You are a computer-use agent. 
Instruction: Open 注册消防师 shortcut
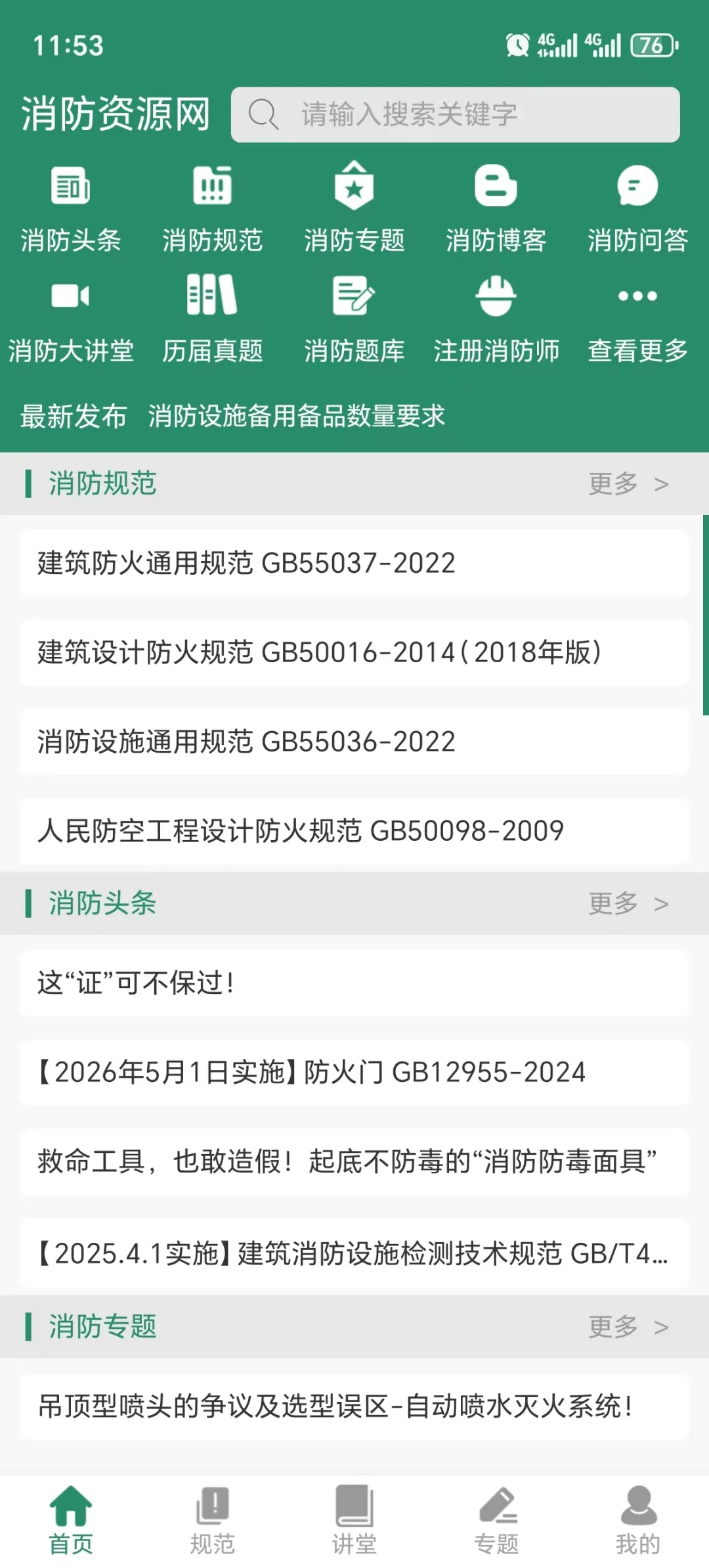(x=496, y=319)
